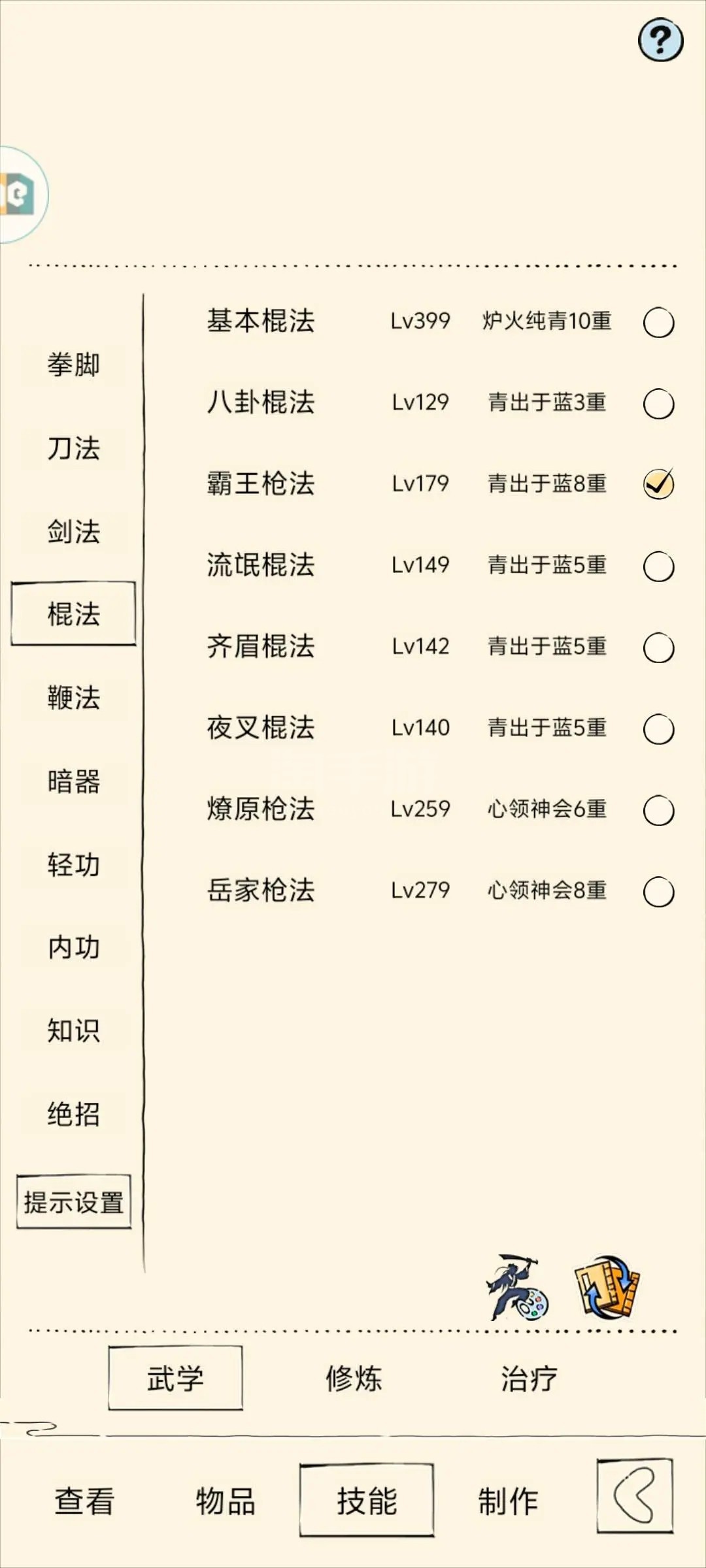Select the radio button for 基本棍法
Screen dimensions: 706x1568
[x=658, y=322]
